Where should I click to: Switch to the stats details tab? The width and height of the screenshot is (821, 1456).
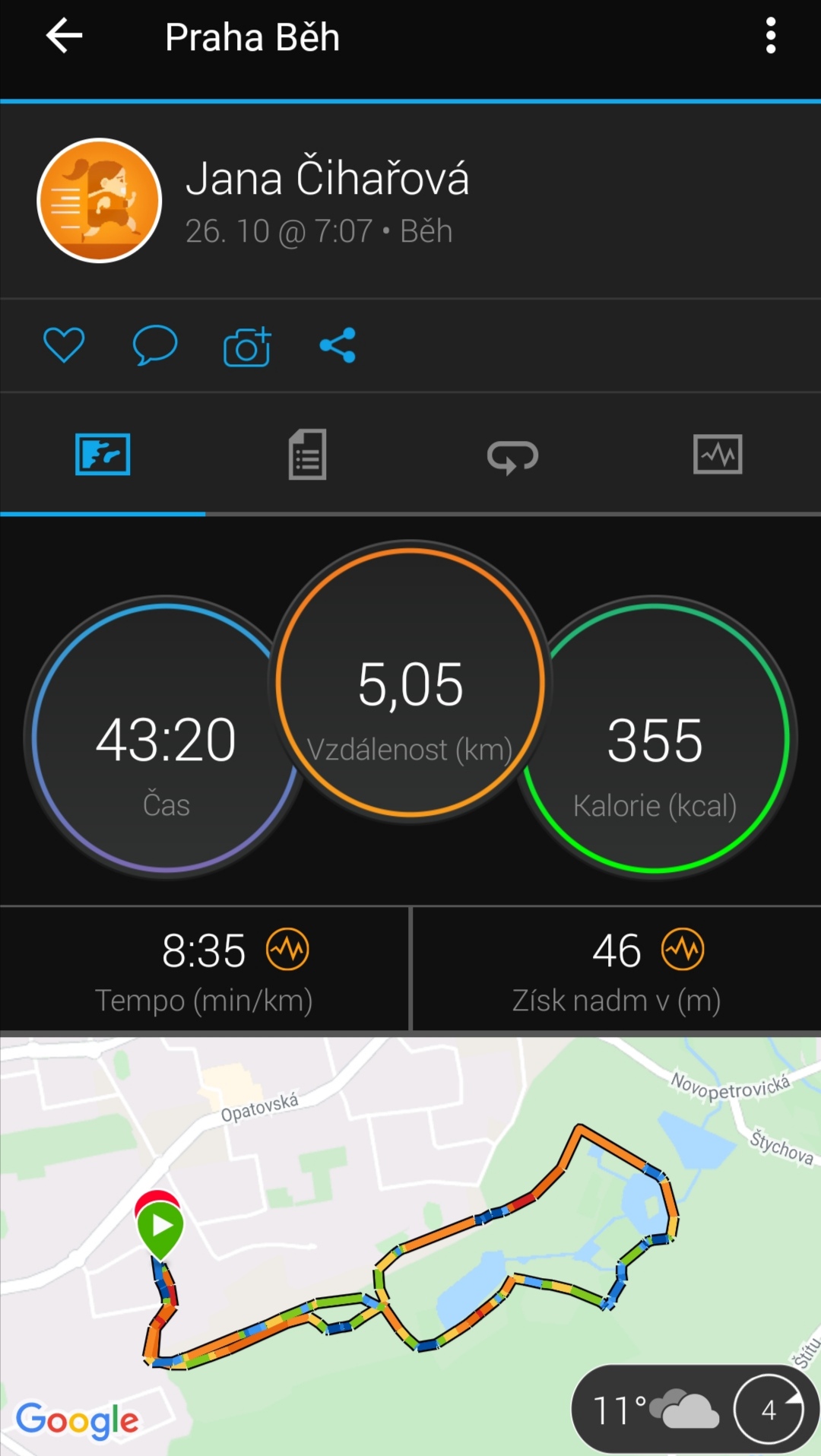[x=307, y=455]
